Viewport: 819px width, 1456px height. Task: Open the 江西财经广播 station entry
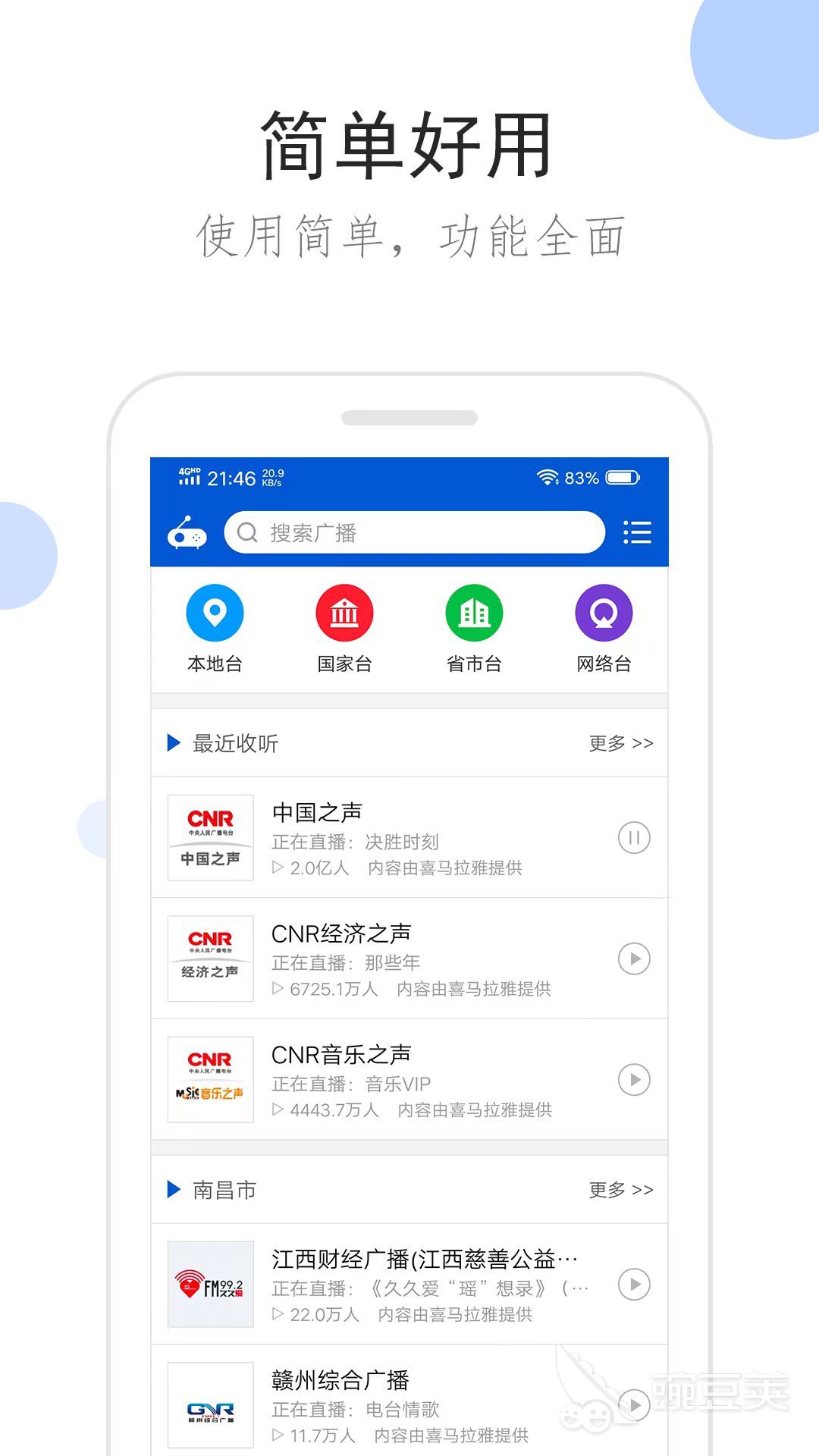pyautogui.click(x=379, y=1285)
